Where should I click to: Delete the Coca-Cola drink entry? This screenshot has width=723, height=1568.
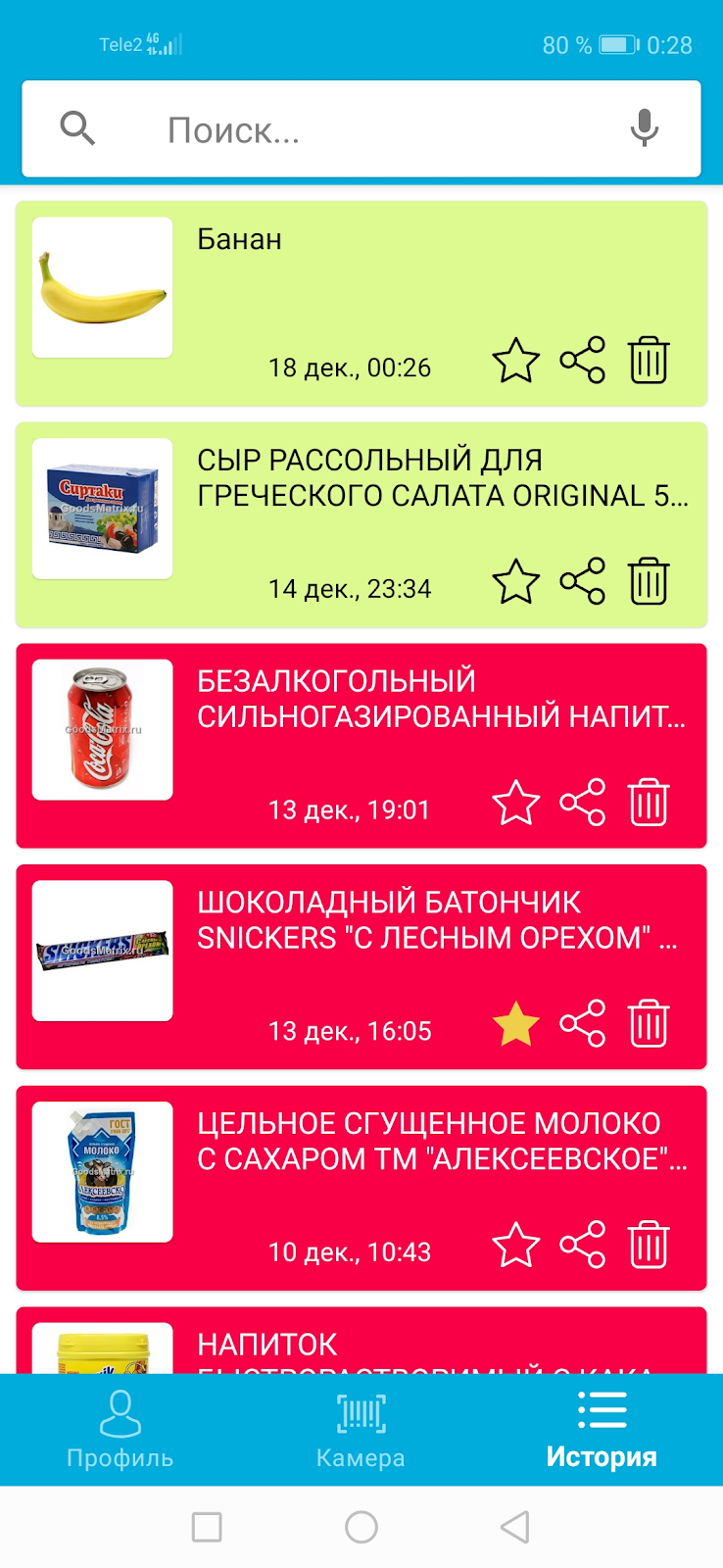(x=649, y=804)
